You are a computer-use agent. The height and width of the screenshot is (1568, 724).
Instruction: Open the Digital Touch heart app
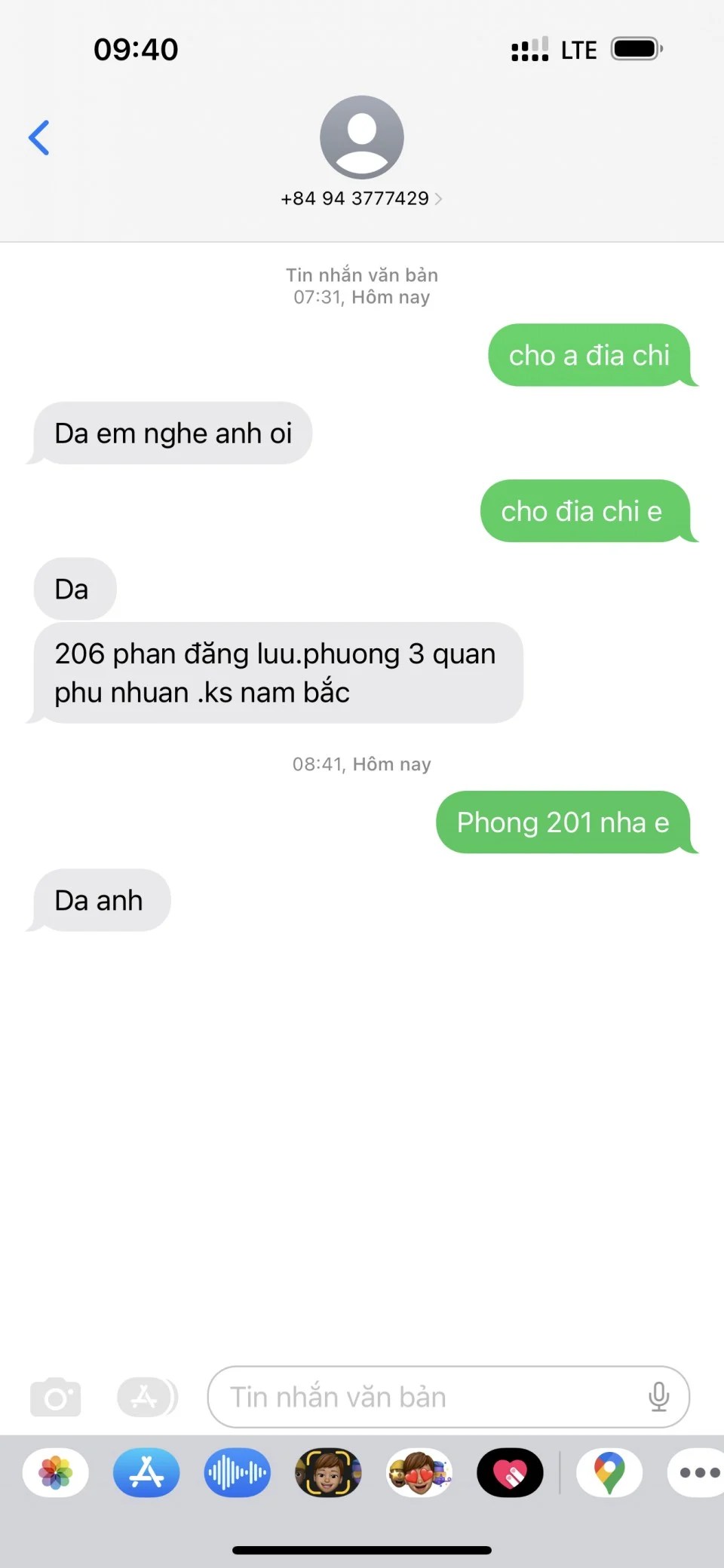pos(510,1472)
